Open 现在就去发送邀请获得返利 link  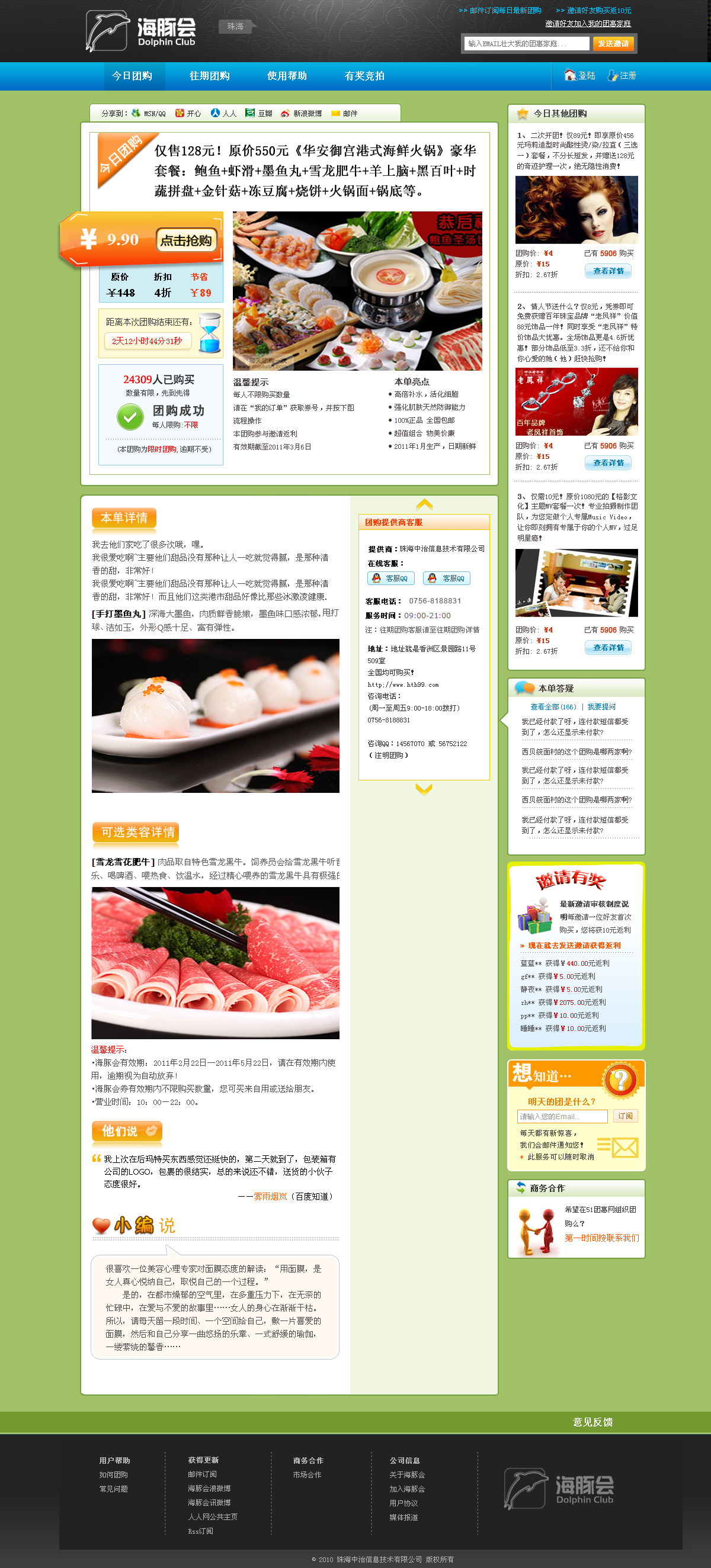[574, 945]
